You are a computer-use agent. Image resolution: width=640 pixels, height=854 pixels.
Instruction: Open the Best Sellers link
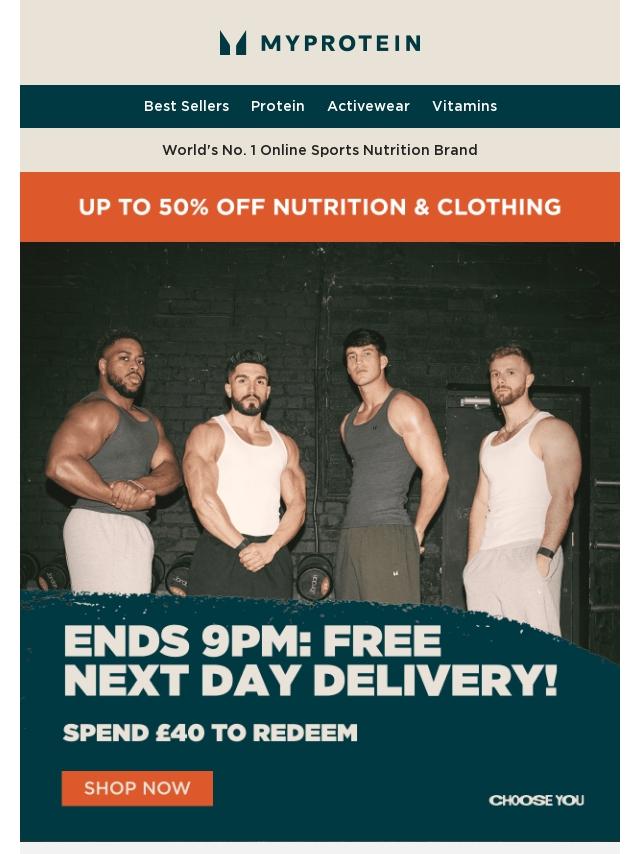click(186, 106)
